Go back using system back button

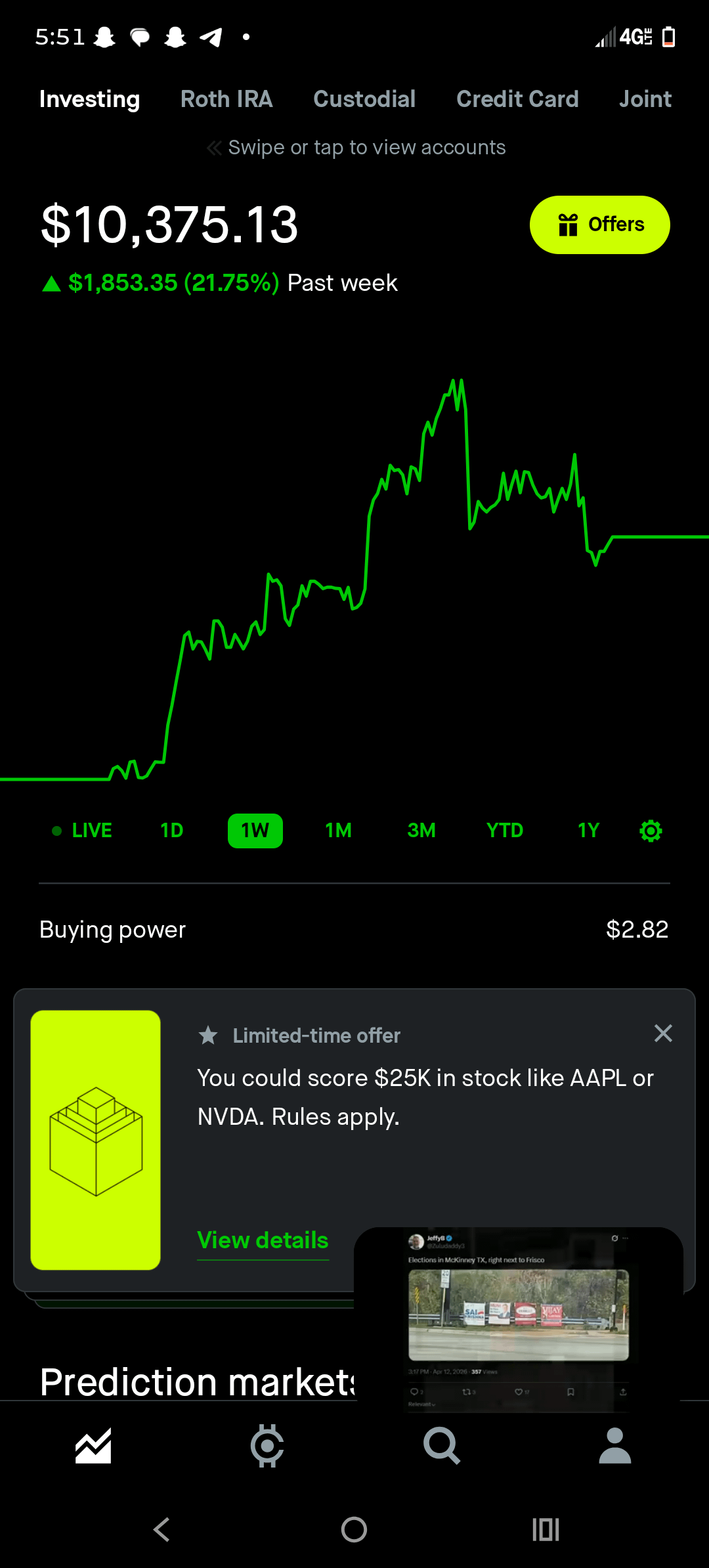click(x=161, y=1529)
